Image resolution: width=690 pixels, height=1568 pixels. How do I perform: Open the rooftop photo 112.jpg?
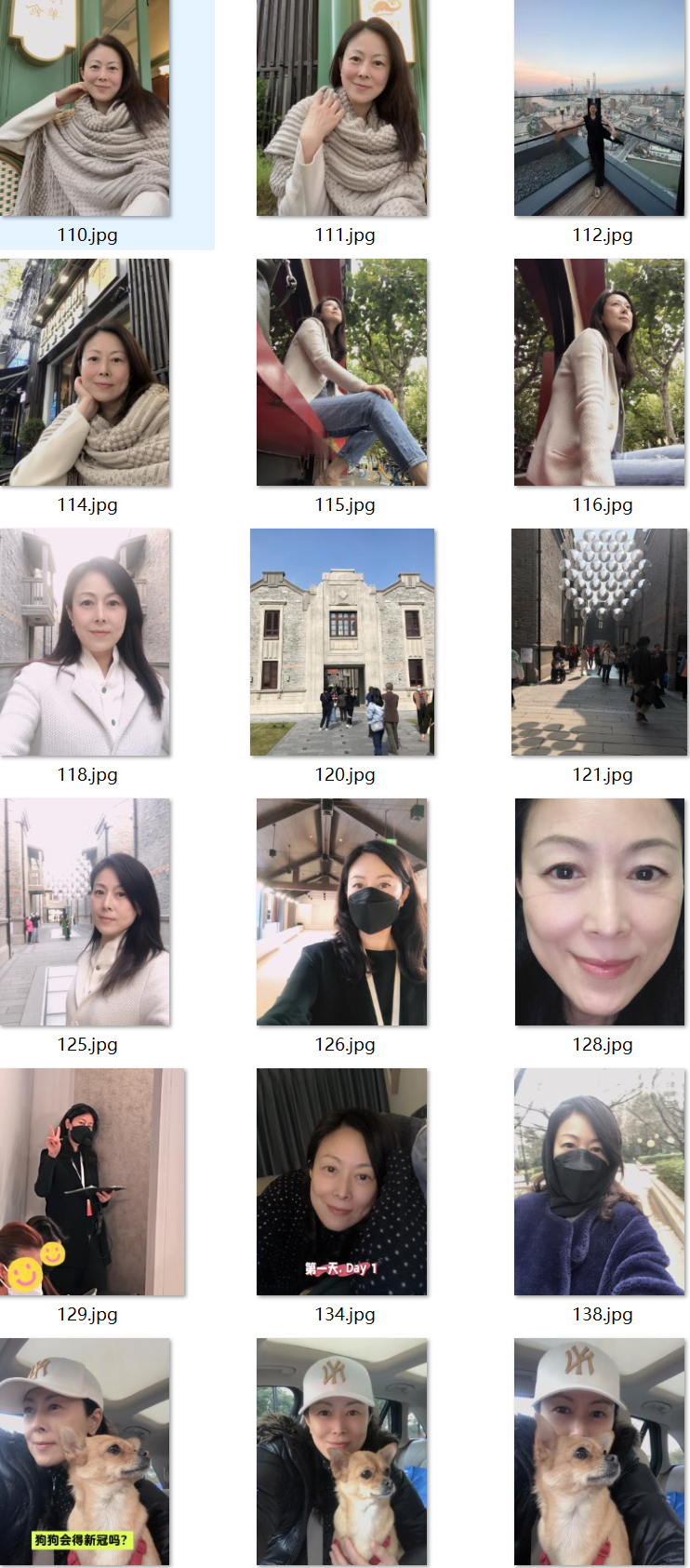[x=600, y=108]
